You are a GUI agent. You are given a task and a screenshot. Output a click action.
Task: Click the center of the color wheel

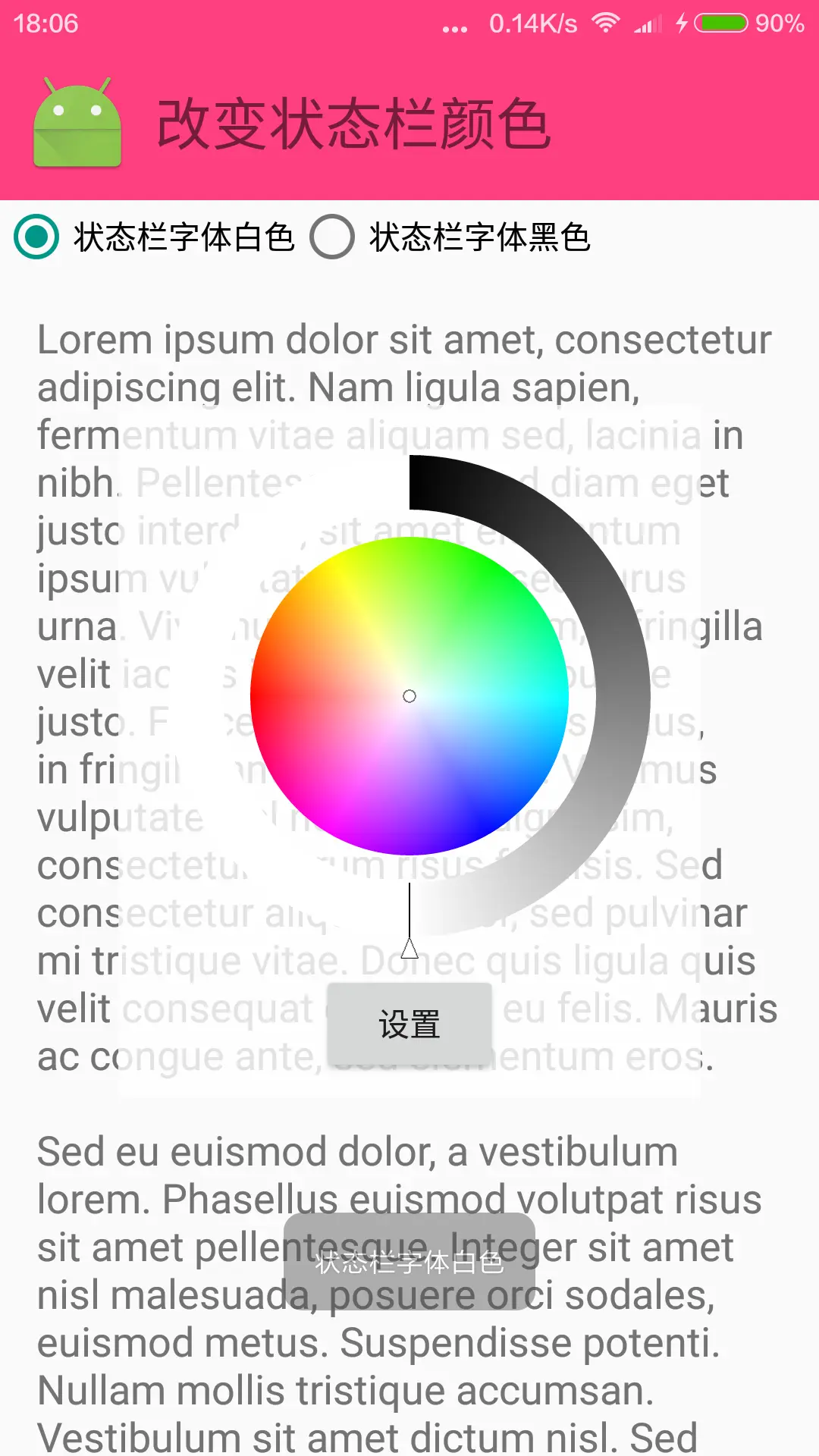click(x=409, y=696)
